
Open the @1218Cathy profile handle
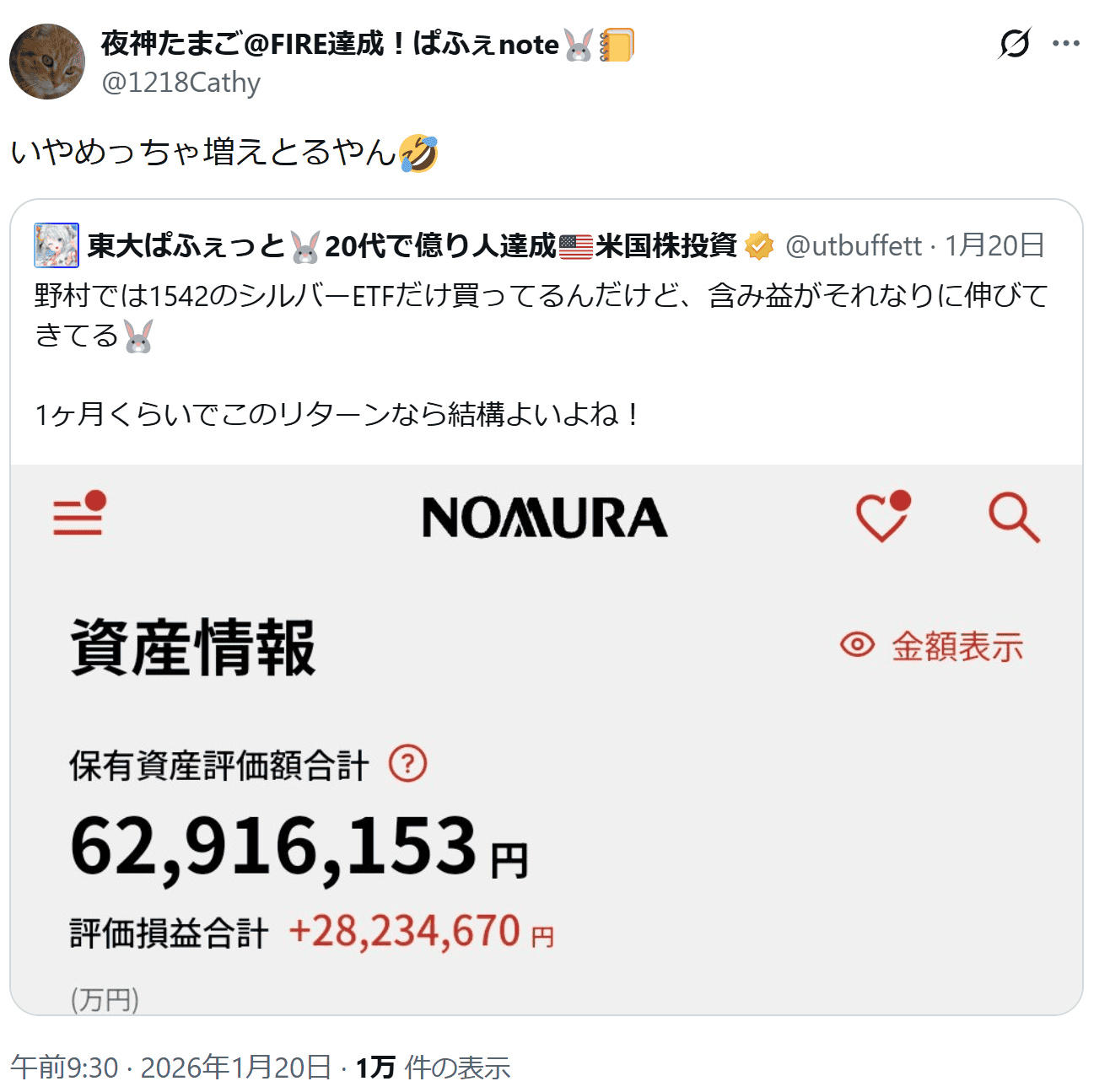181,83
